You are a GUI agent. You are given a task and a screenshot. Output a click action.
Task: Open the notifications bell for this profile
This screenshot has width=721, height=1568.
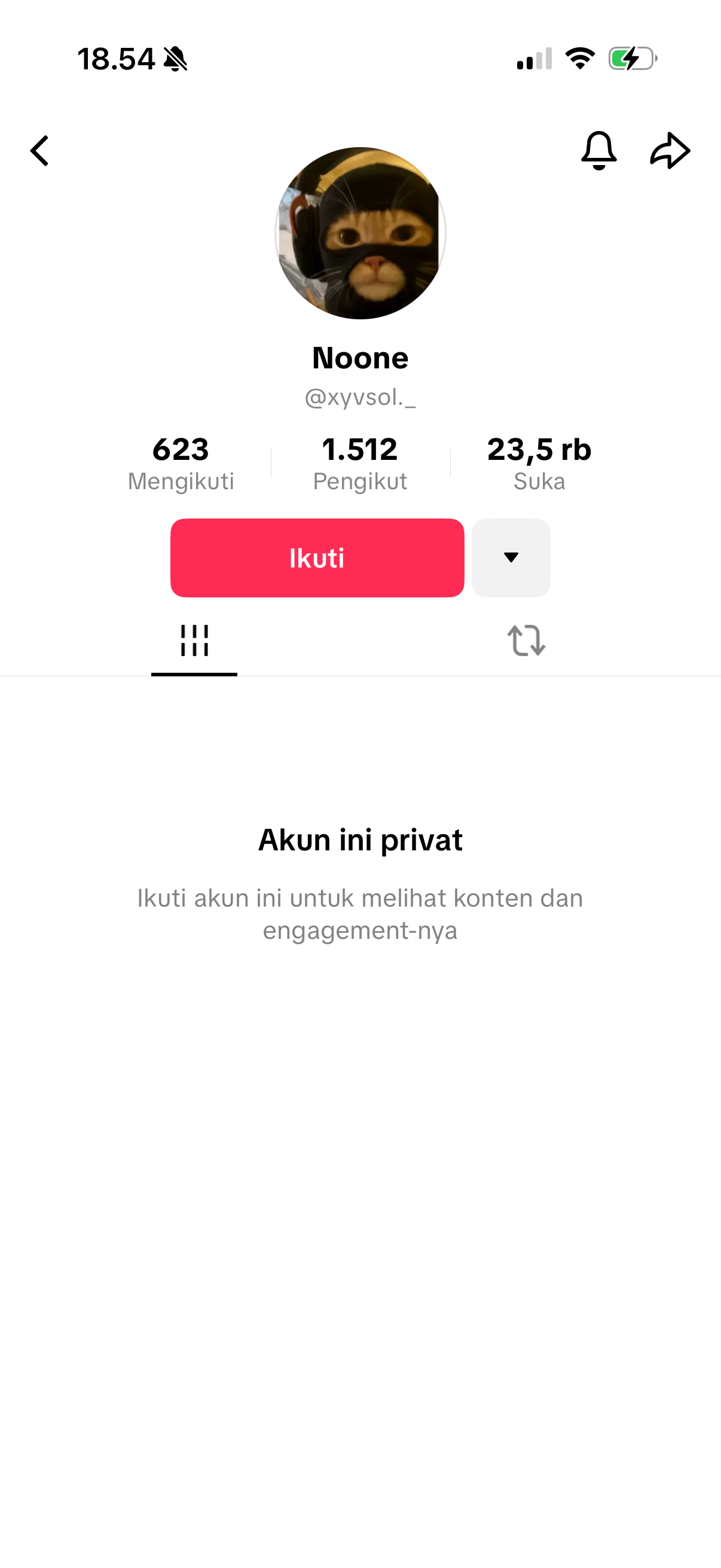click(x=598, y=150)
